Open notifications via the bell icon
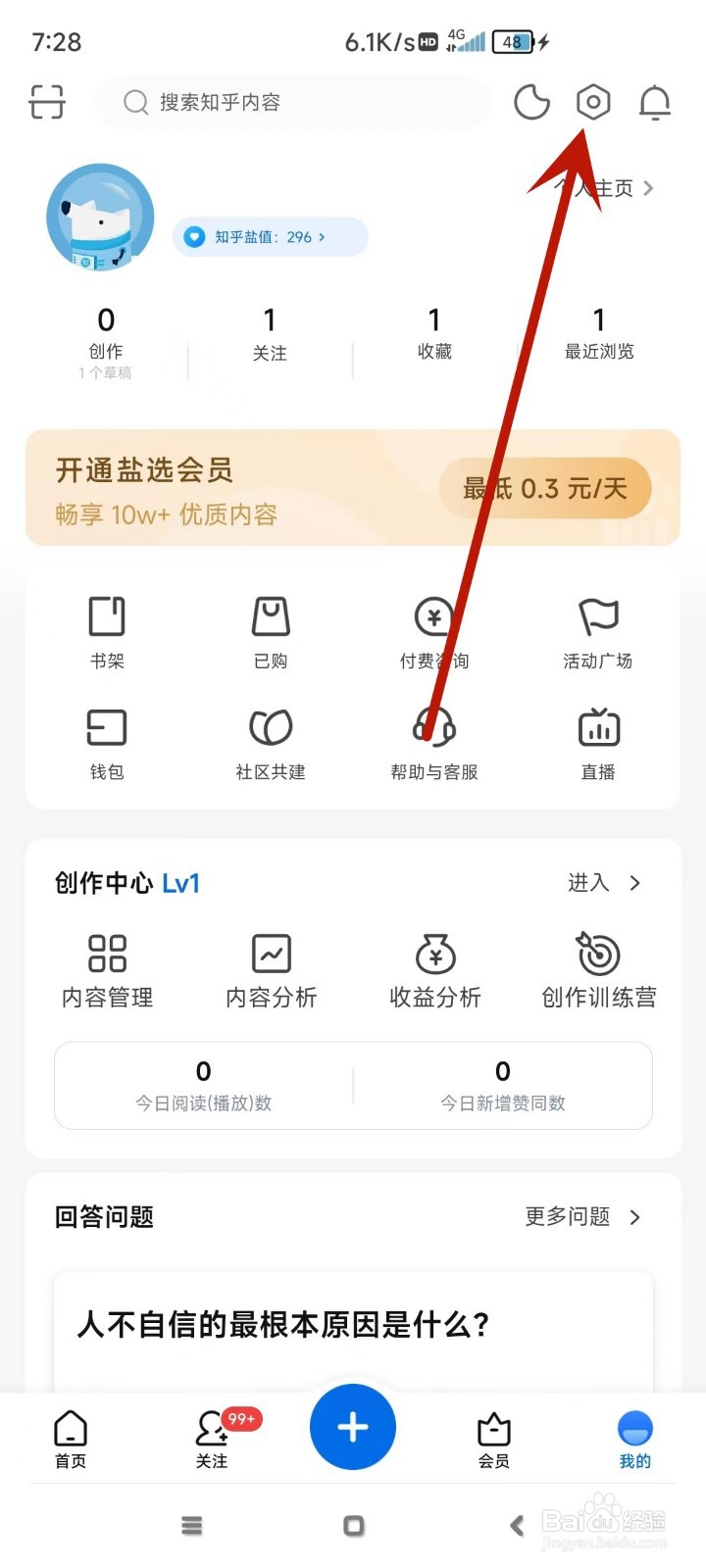This screenshot has height=1568, width=706. click(x=653, y=102)
